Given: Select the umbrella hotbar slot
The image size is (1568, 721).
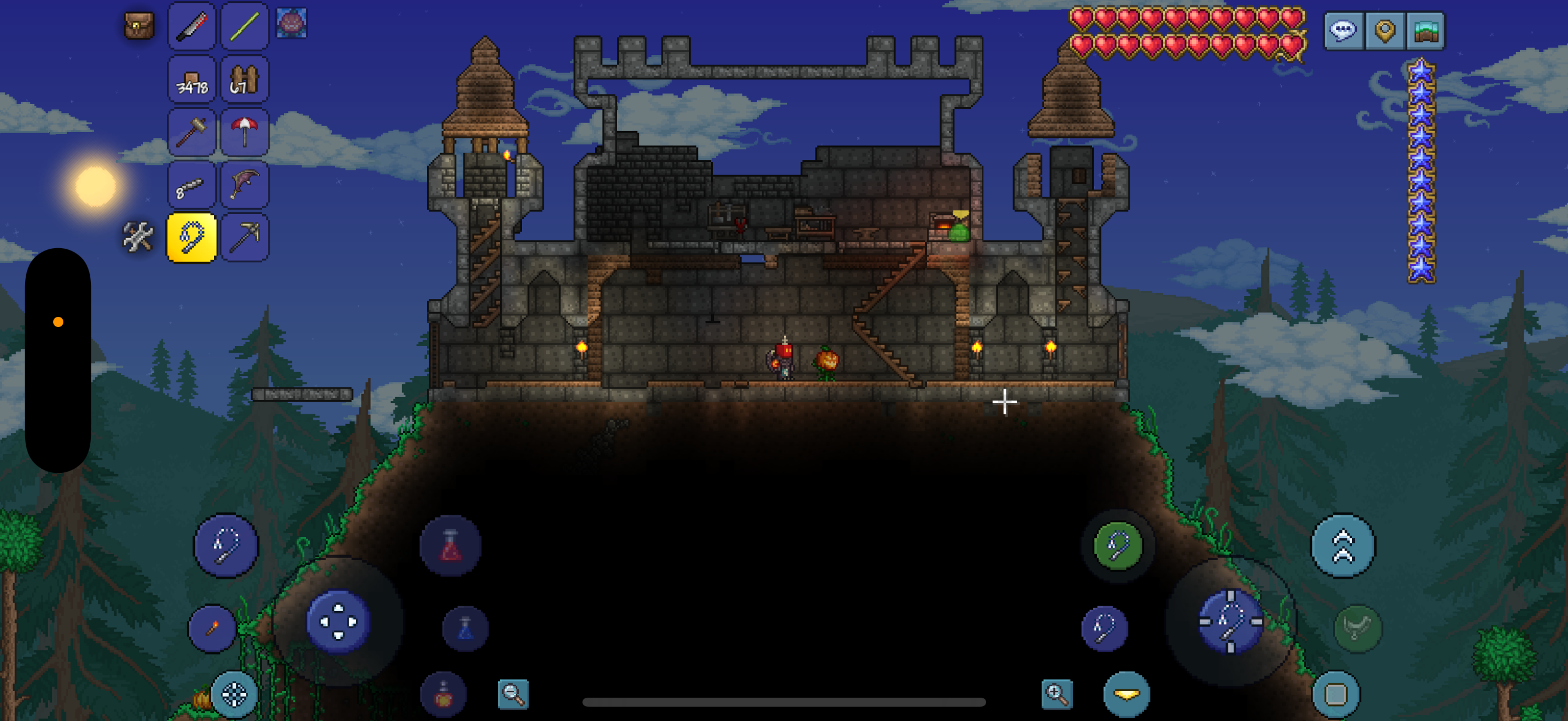Looking at the screenshot, I should (244, 132).
